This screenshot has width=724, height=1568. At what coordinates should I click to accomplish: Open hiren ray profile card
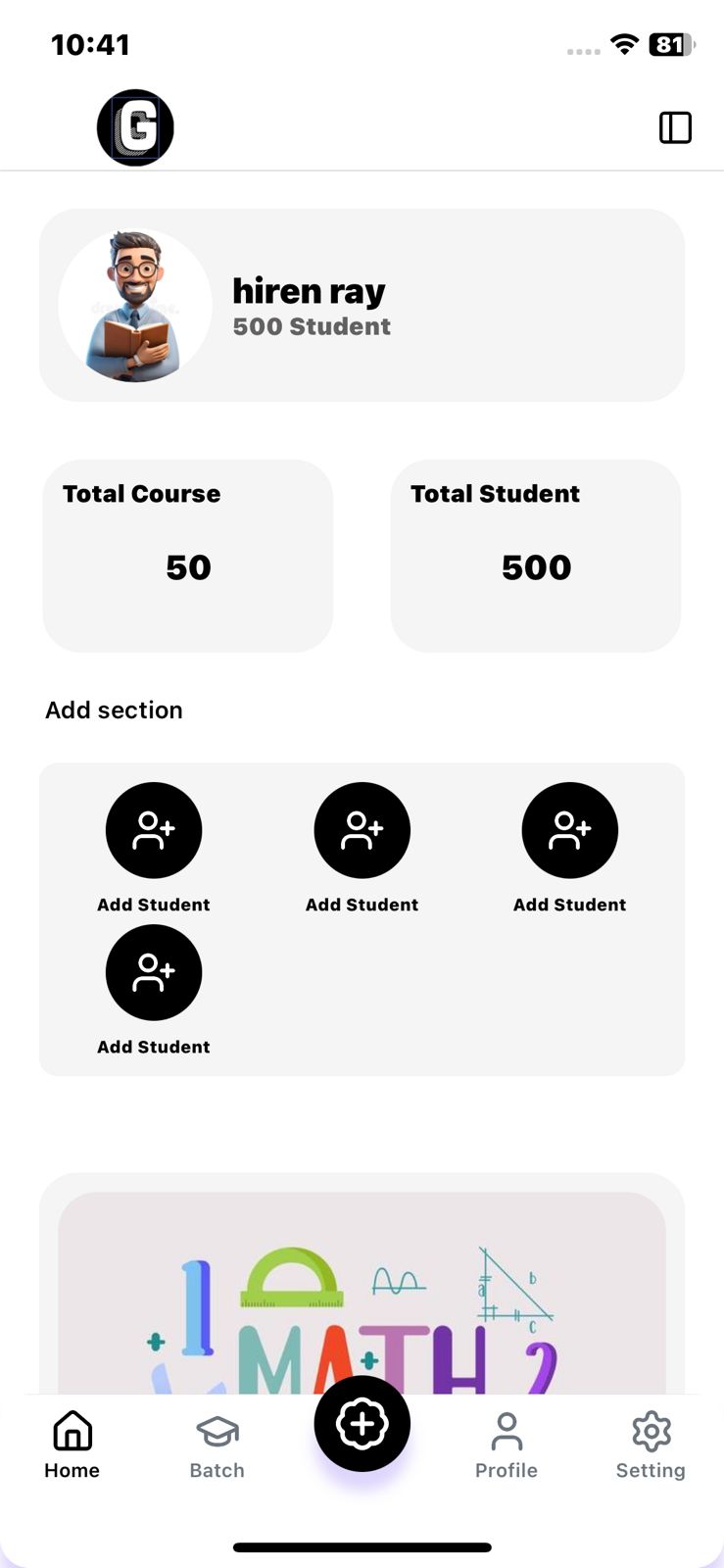[x=362, y=305]
